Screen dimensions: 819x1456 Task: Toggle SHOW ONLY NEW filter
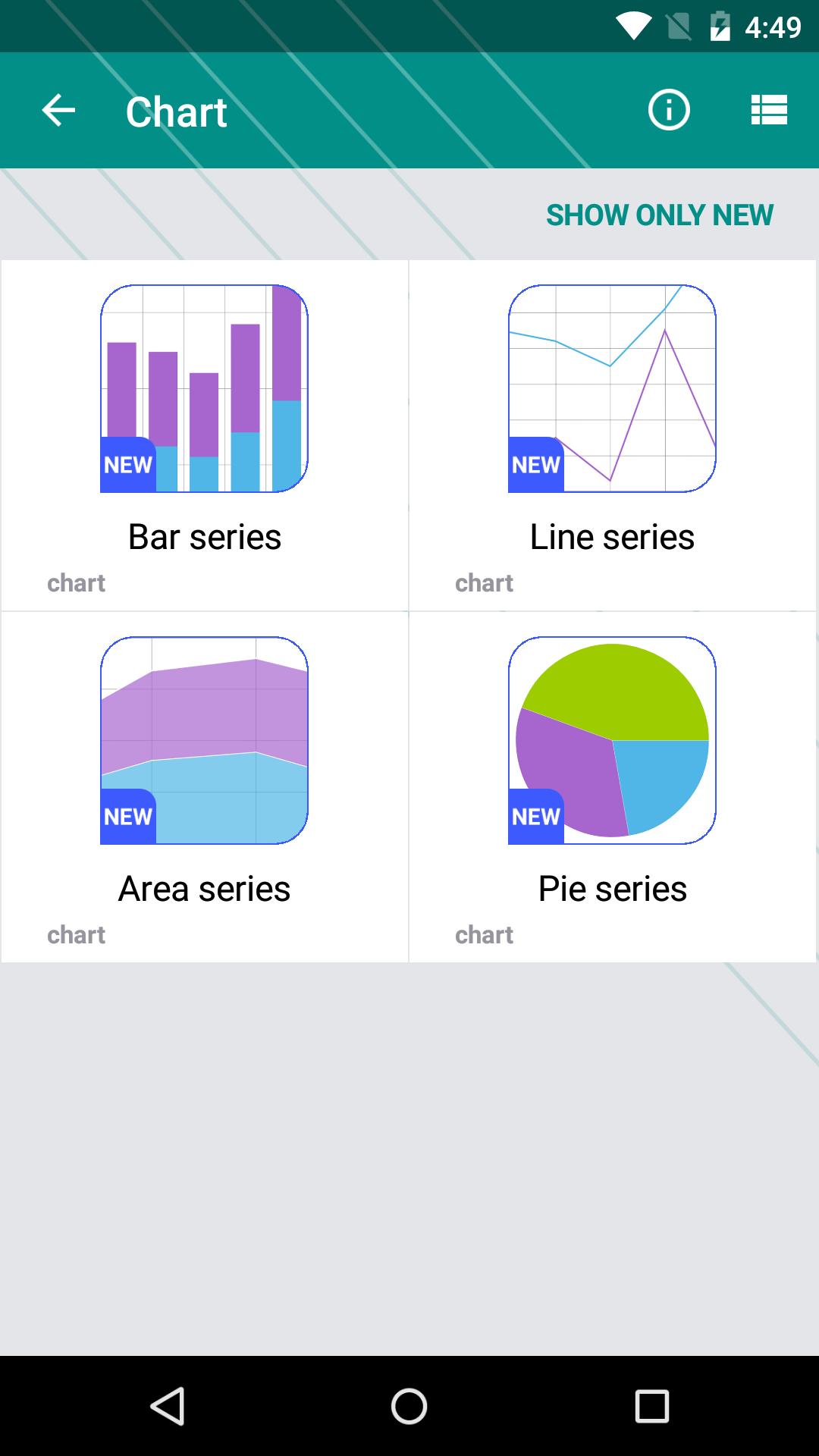(659, 215)
